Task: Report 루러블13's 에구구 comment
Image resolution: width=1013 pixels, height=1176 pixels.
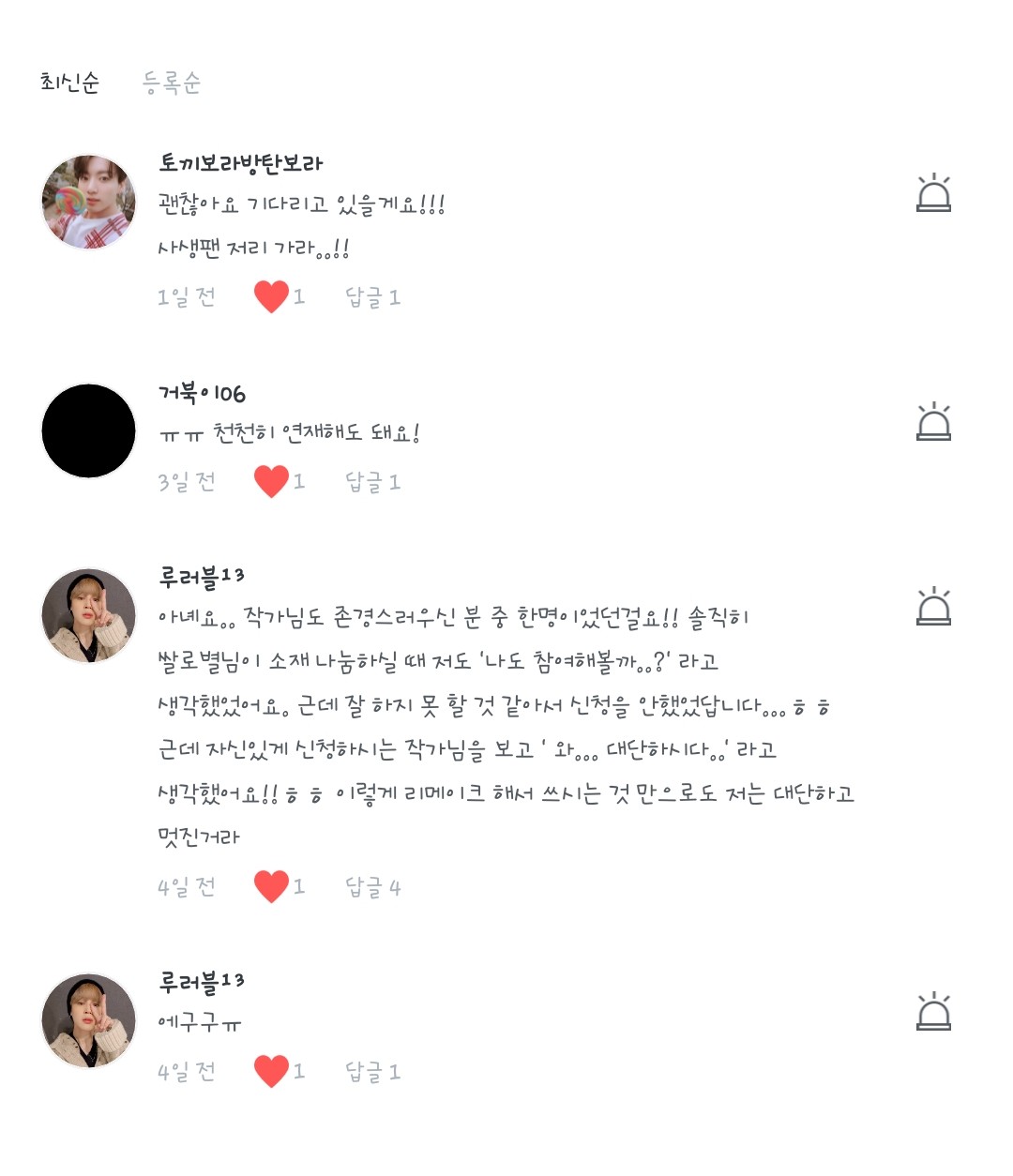Action: 933,1012
